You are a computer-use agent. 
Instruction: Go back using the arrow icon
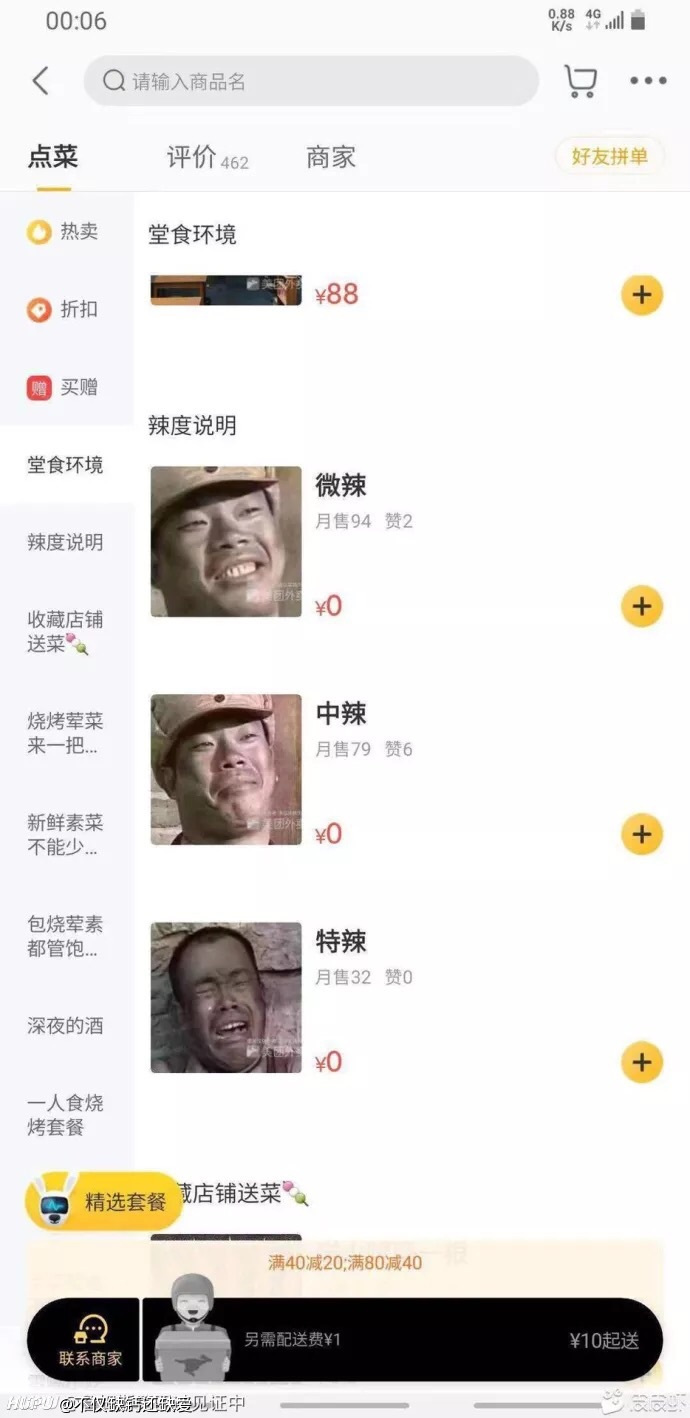(41, 81)
